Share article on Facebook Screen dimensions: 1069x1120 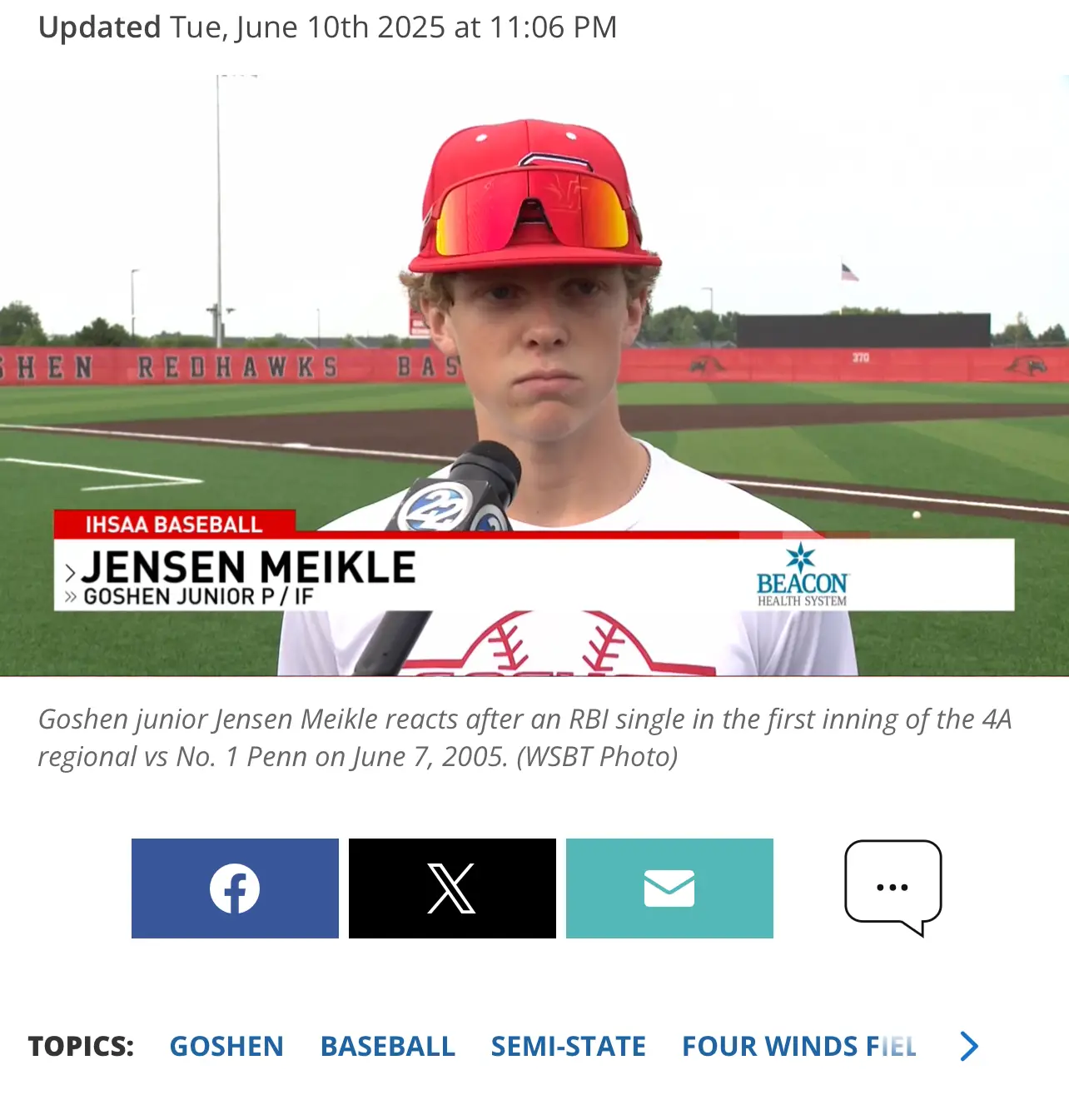pyautogui.click(x=235, y=888)
